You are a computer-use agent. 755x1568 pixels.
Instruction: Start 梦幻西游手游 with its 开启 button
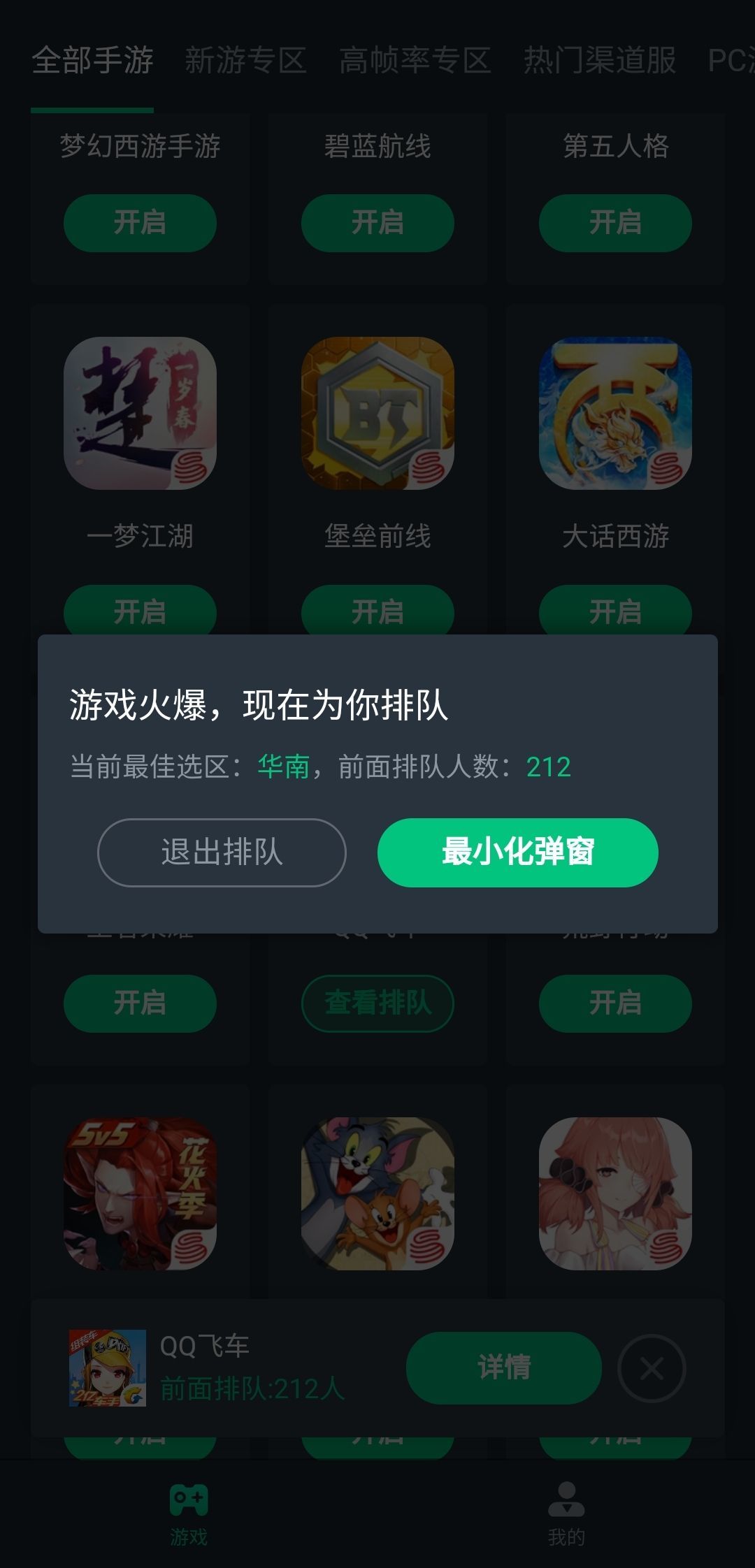pos(140,222)
